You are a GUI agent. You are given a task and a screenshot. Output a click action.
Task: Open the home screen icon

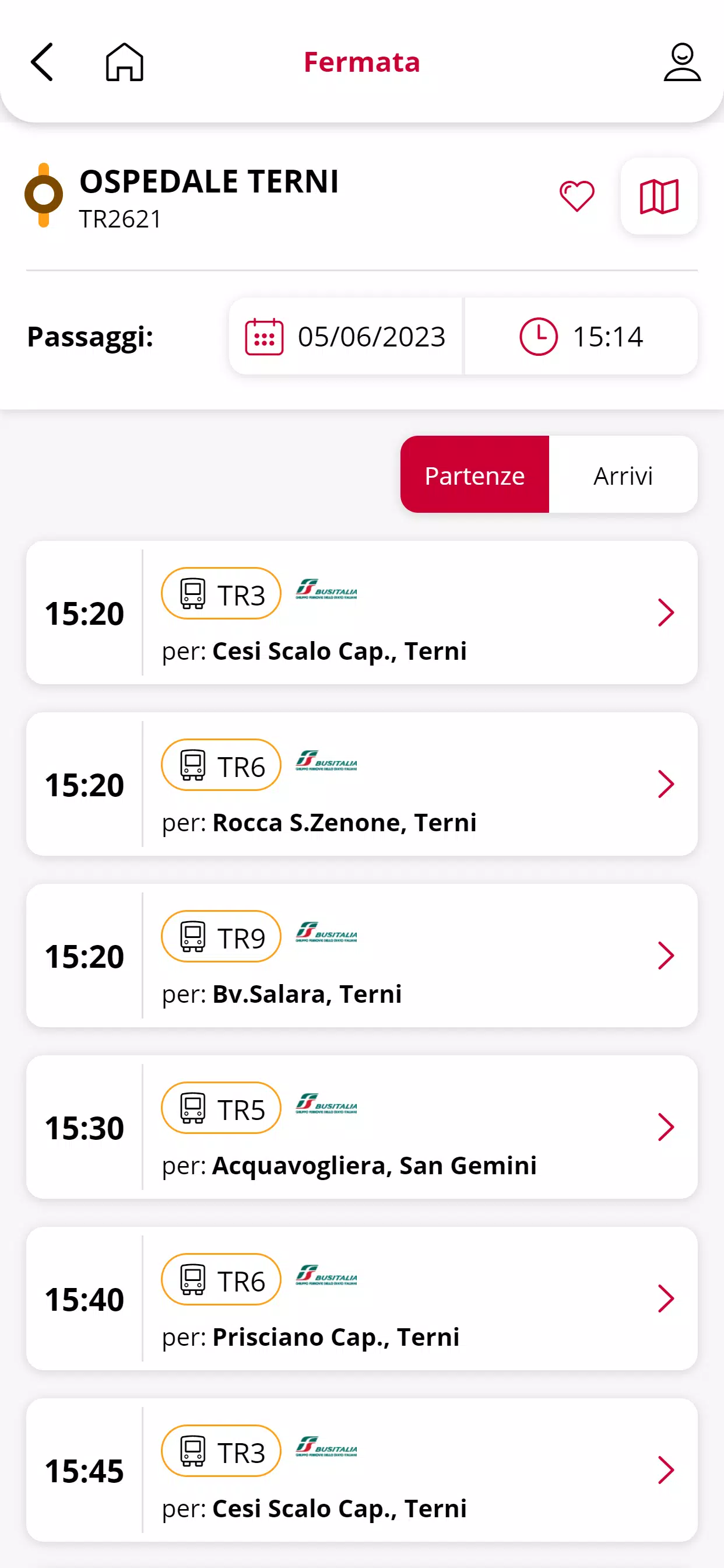pyautogui.click(x=125, y=62)
